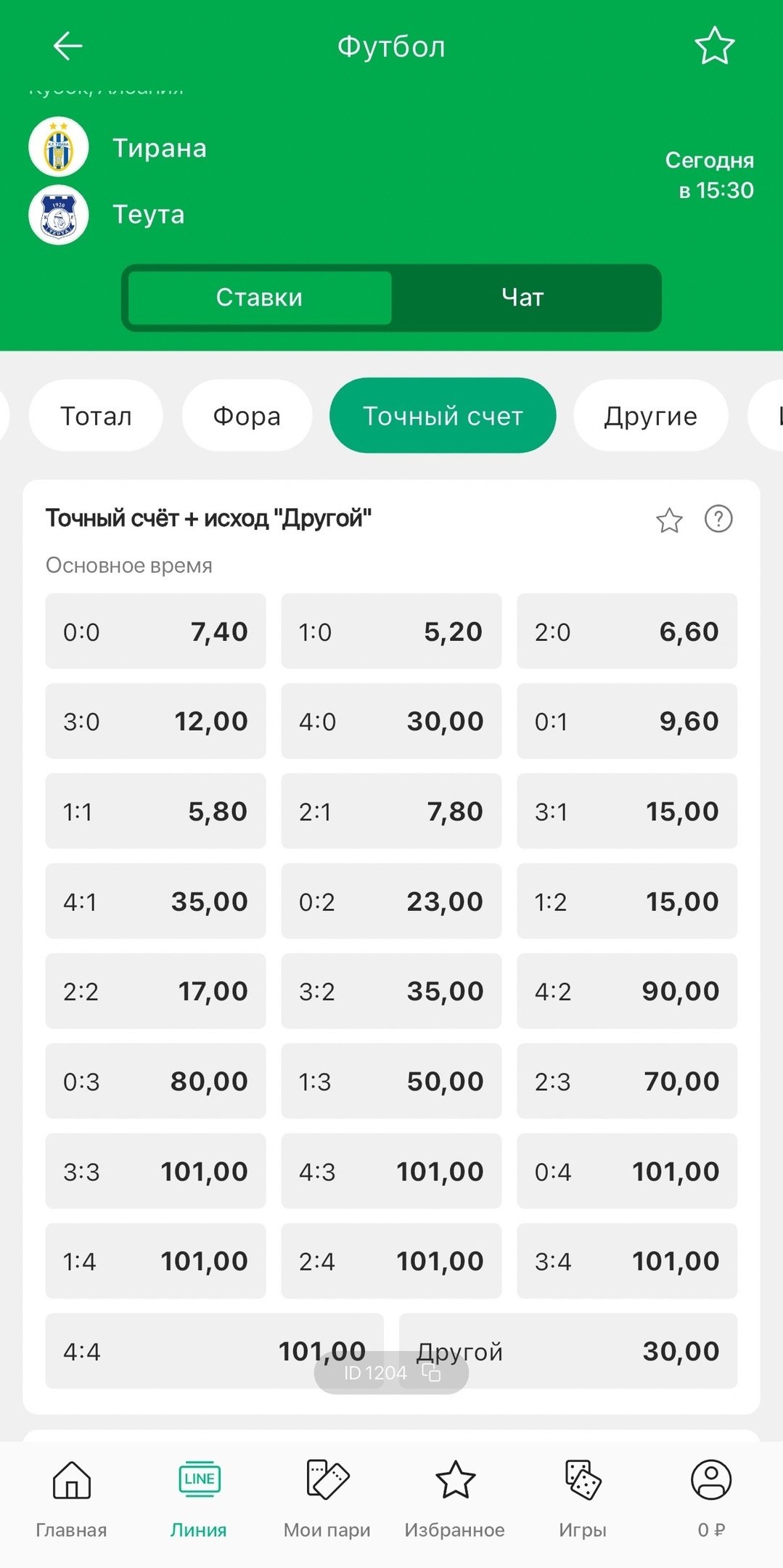Viewport: 783px width, 1568px height.
Task: Go back using the top arrow
Action: [67, 46]
